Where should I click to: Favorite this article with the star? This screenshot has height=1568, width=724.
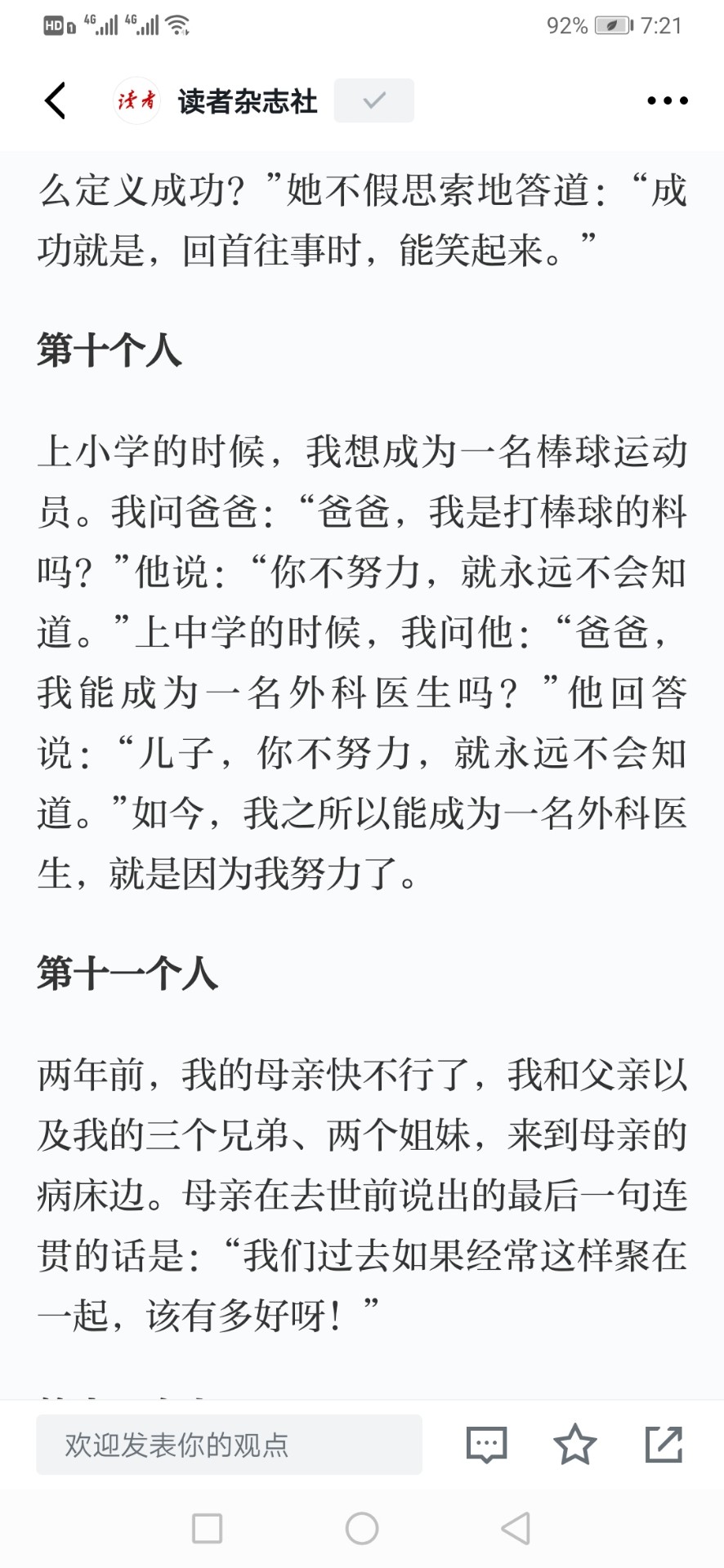point(574,1444)
